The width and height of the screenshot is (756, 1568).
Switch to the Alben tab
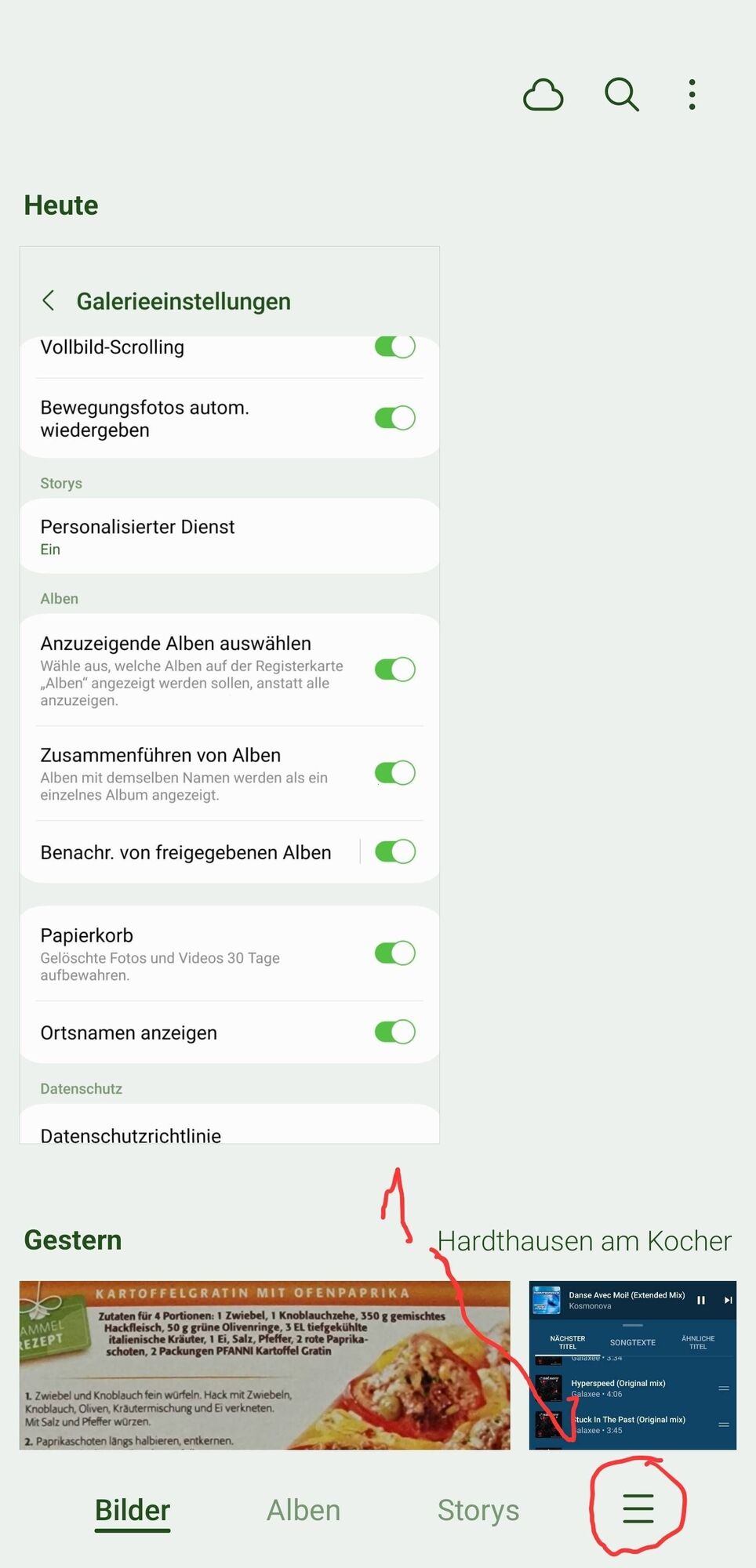(303, 1510)
